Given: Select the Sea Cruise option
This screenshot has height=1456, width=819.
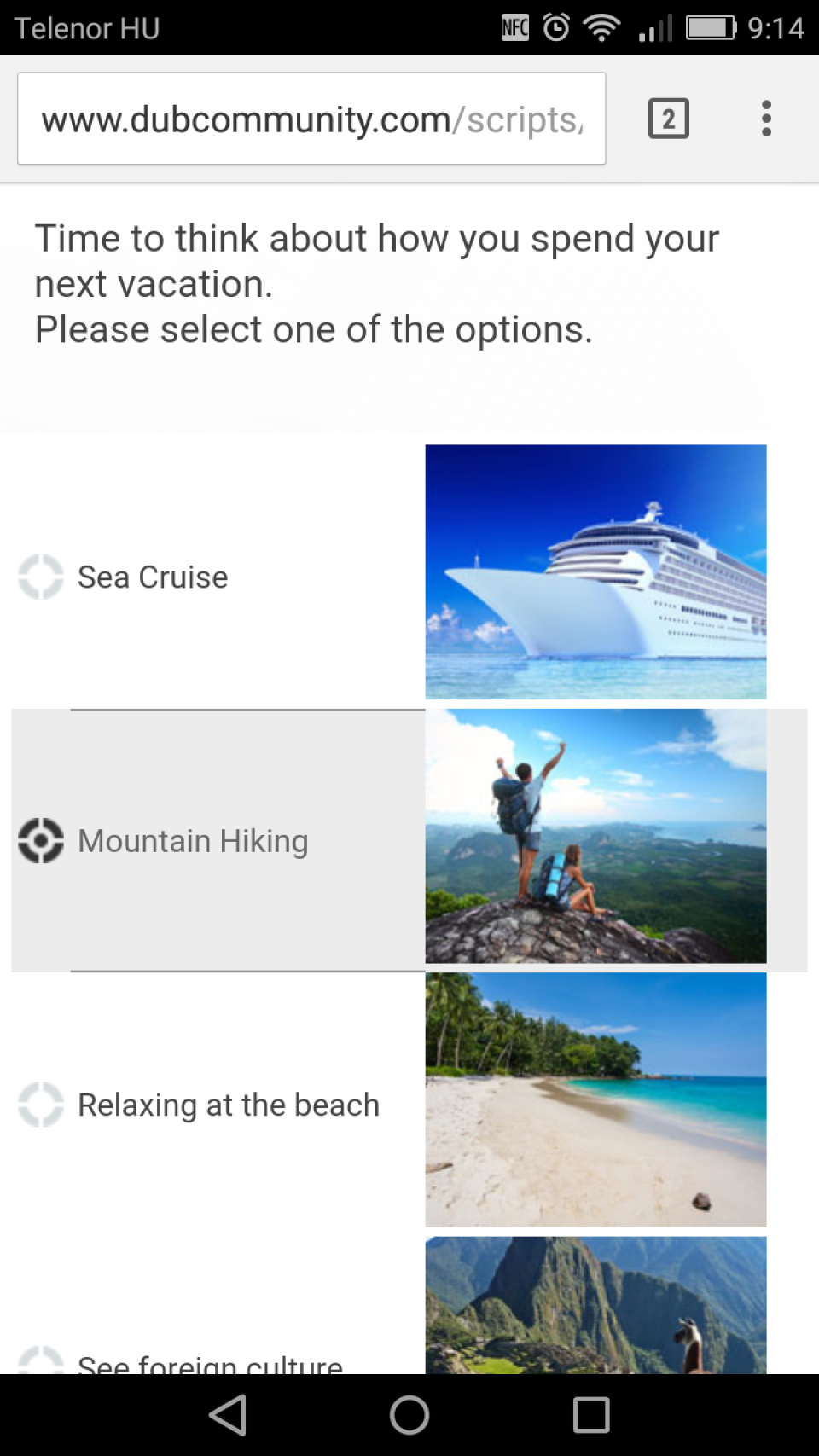Looking at the screenshot, I should tap(41, 577).
